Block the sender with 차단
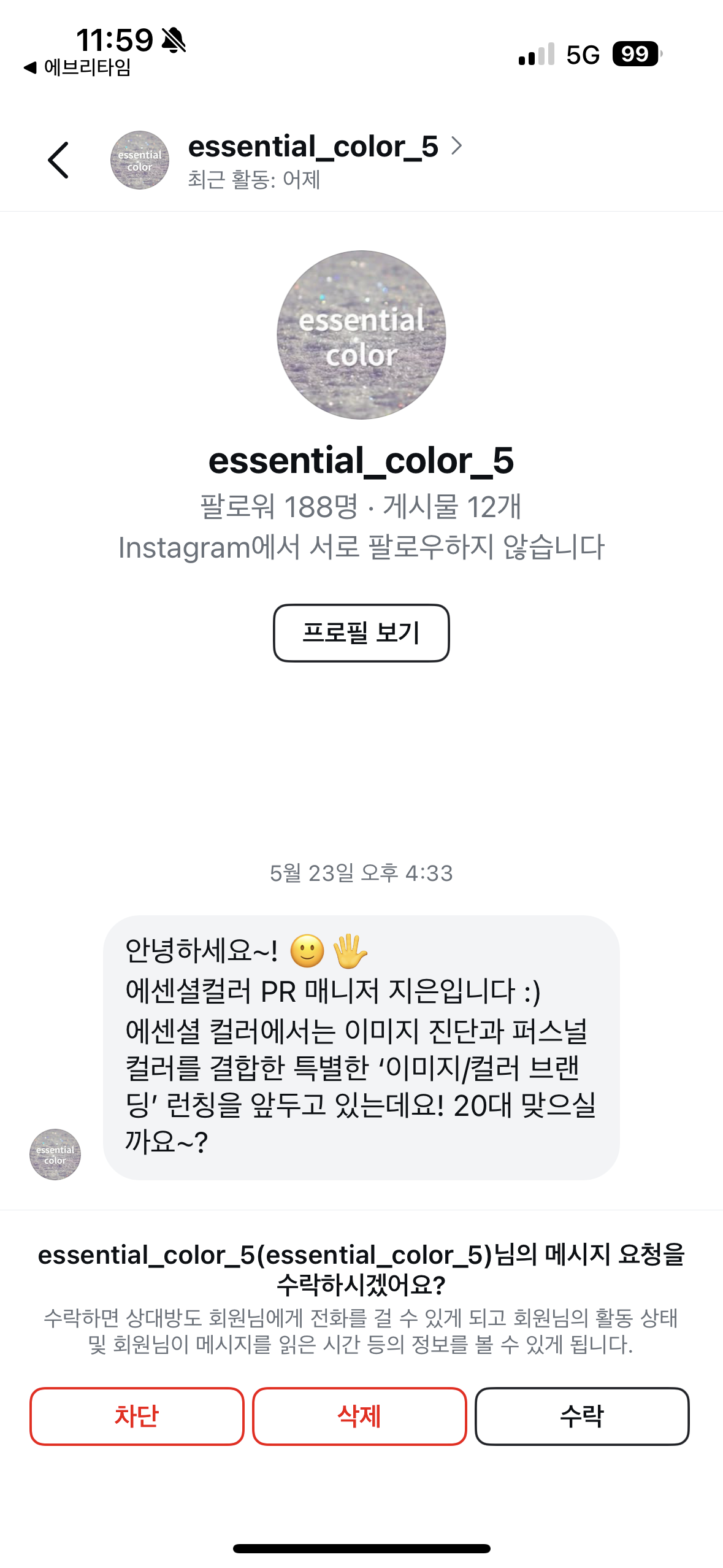Viewport: 723px width, 1568px height. [137, 1416]
